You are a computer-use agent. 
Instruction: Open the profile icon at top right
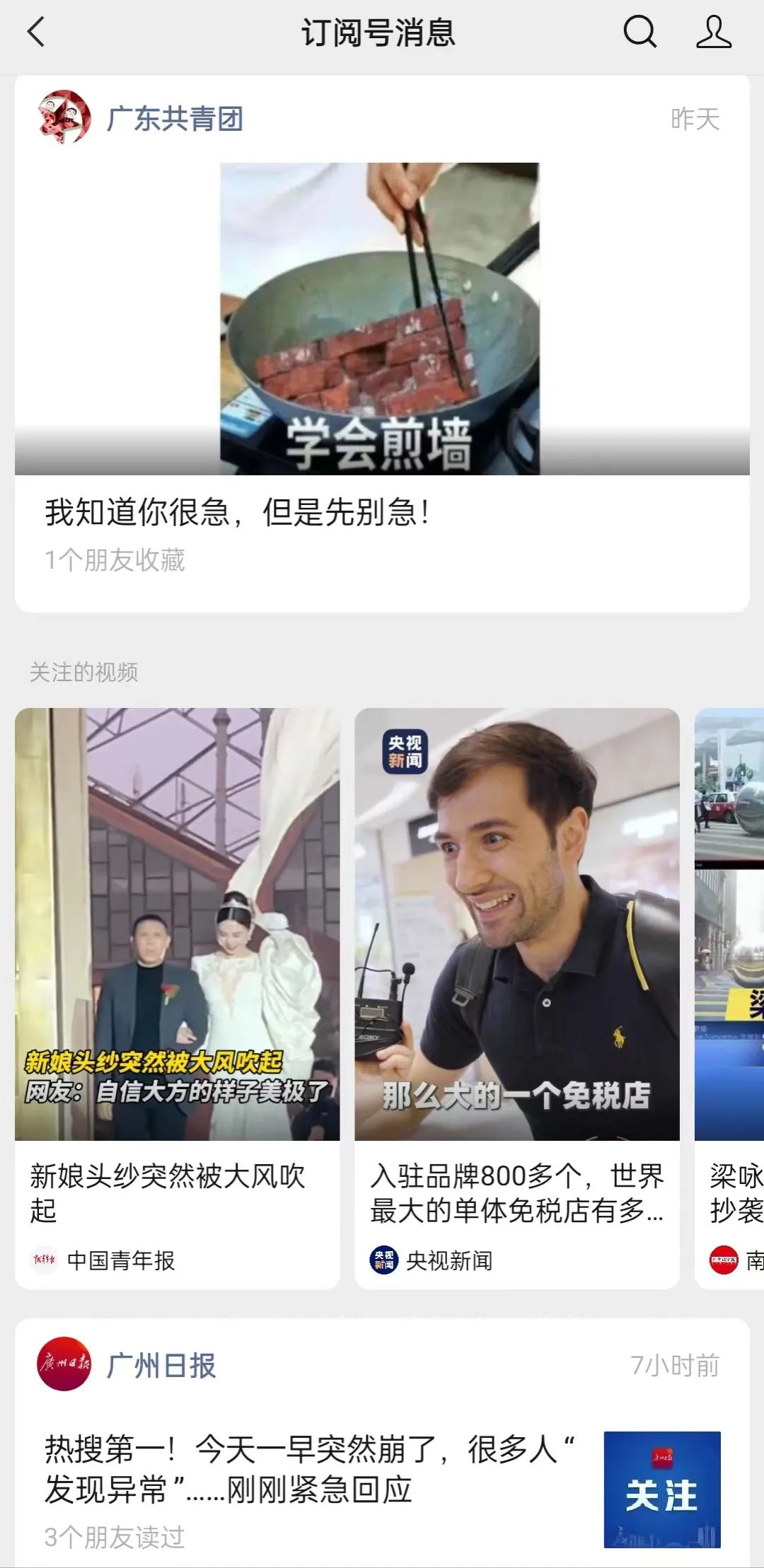point(714,31)
